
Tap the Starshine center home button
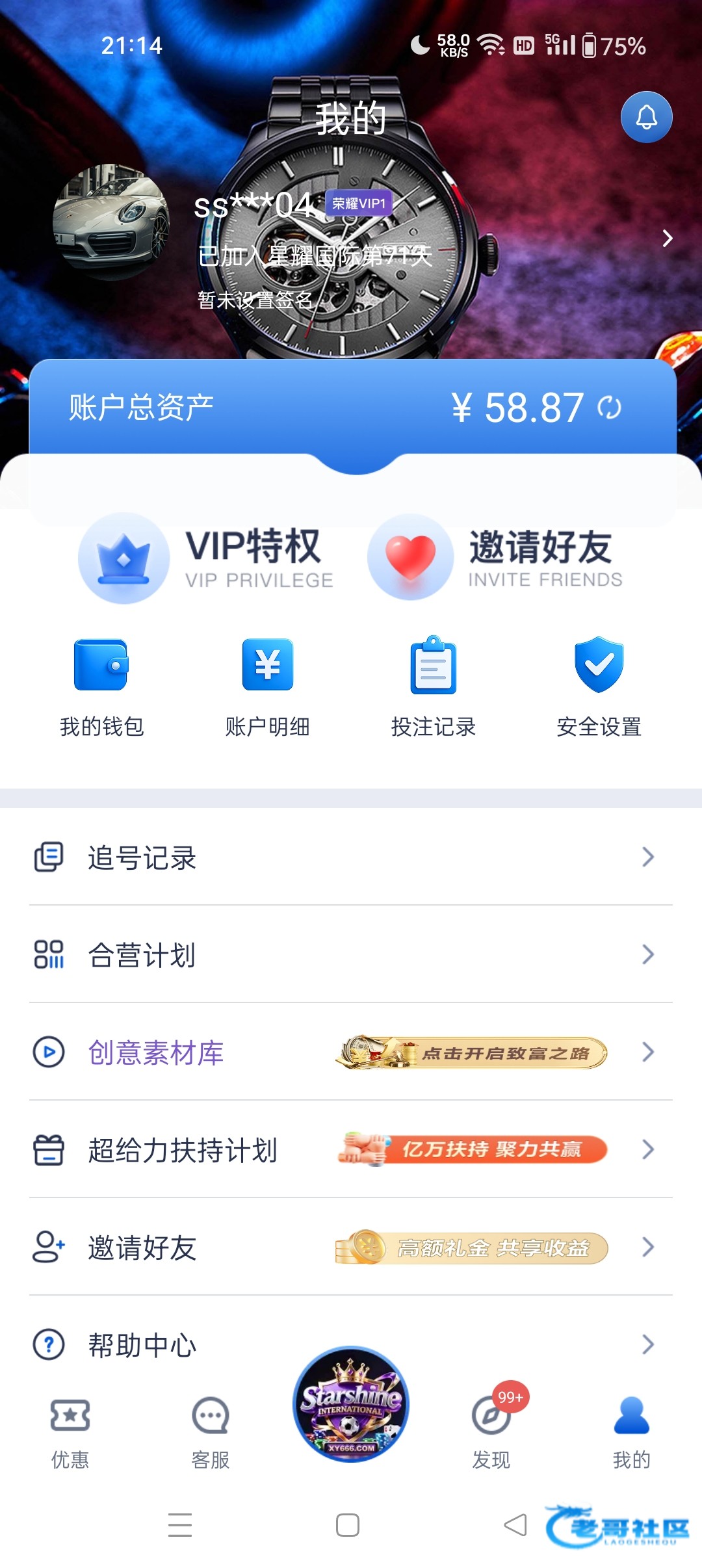tap(351, 1404)
